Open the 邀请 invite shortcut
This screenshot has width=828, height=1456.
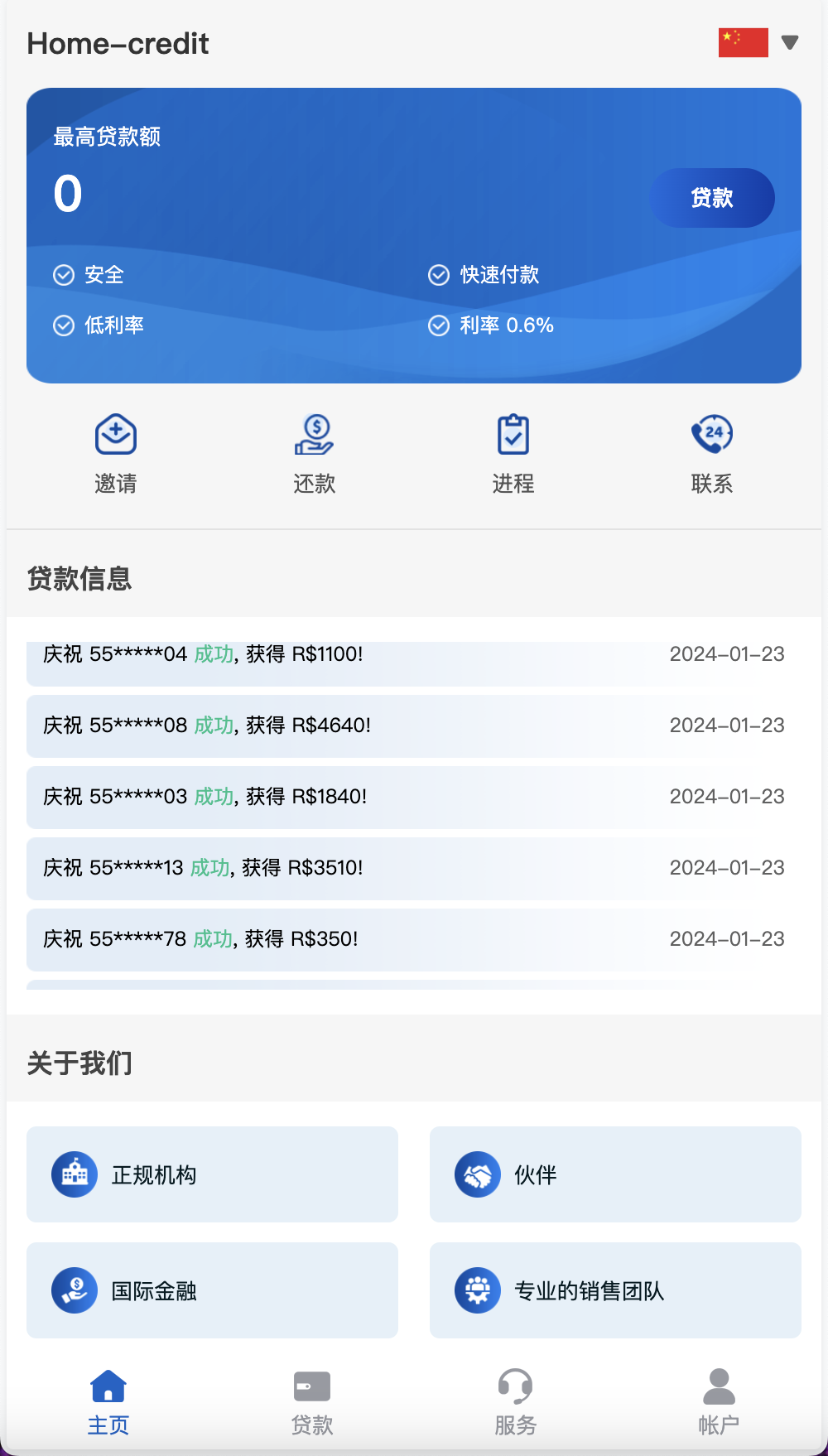[116, 453]
